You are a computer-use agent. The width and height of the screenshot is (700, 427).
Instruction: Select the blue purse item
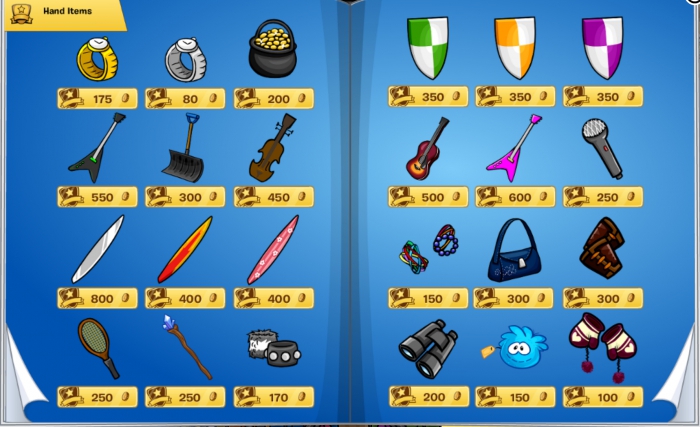[x=514, y=250]
